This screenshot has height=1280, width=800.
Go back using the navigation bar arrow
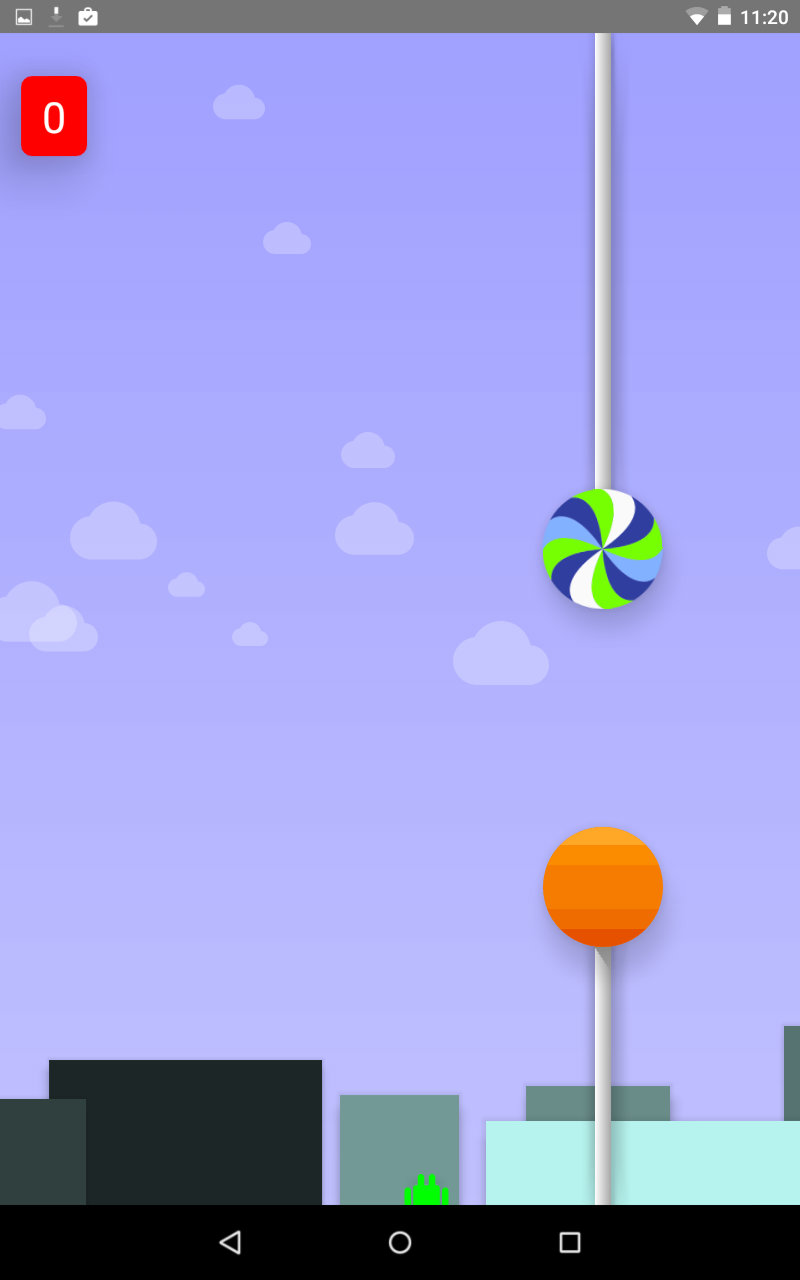pyautogui.click(x=230, y=1242)
